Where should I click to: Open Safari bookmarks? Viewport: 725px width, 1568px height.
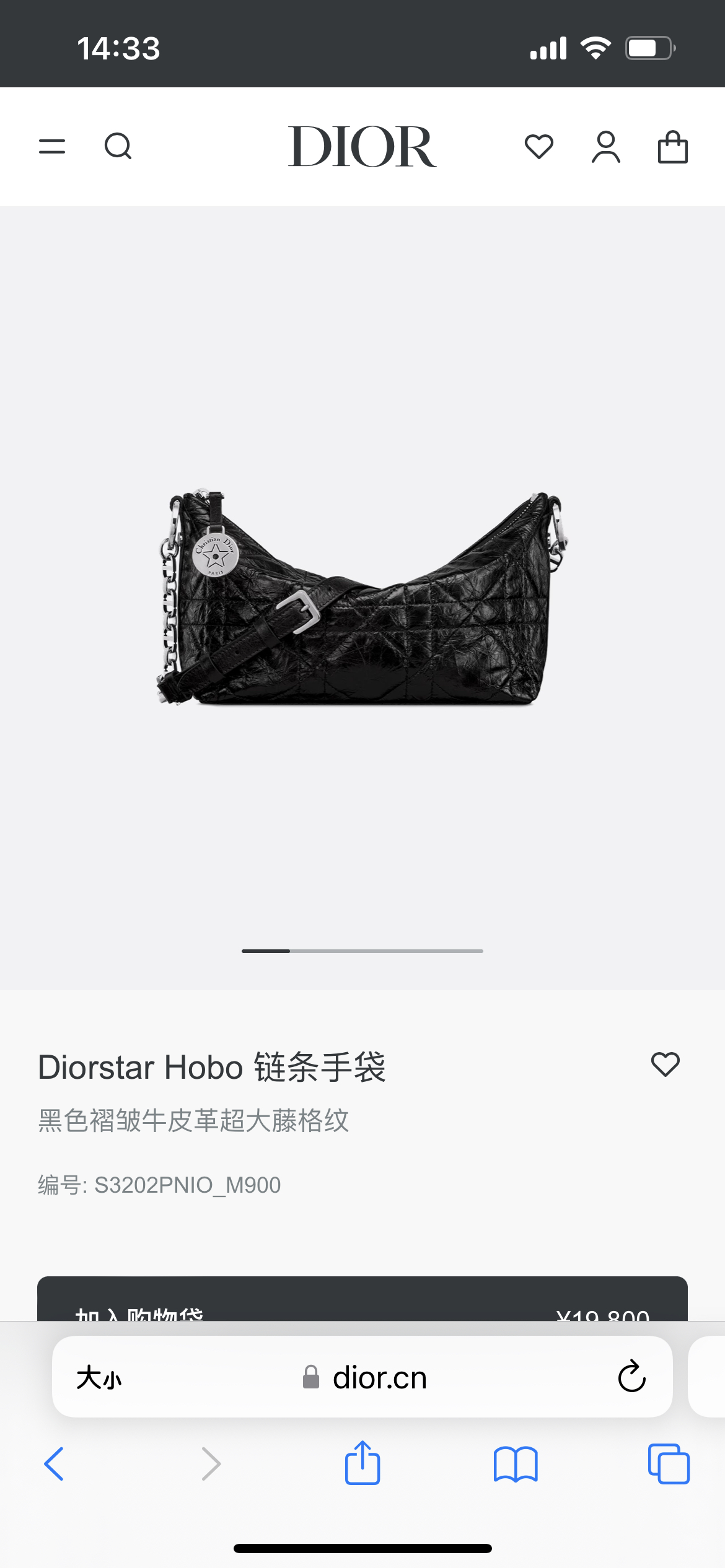516,1464
